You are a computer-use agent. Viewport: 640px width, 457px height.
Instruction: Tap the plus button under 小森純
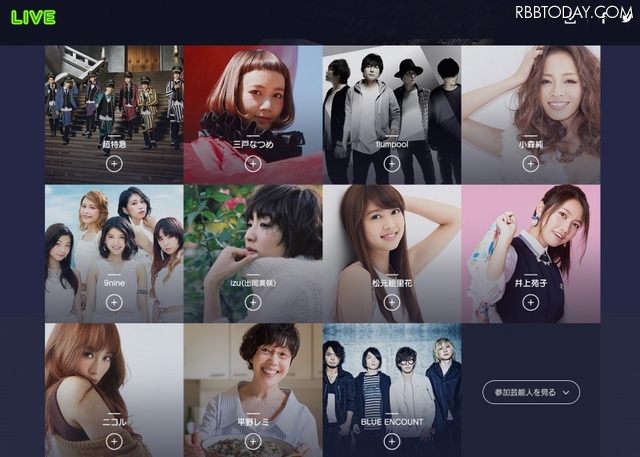click(x=531, y=162)
